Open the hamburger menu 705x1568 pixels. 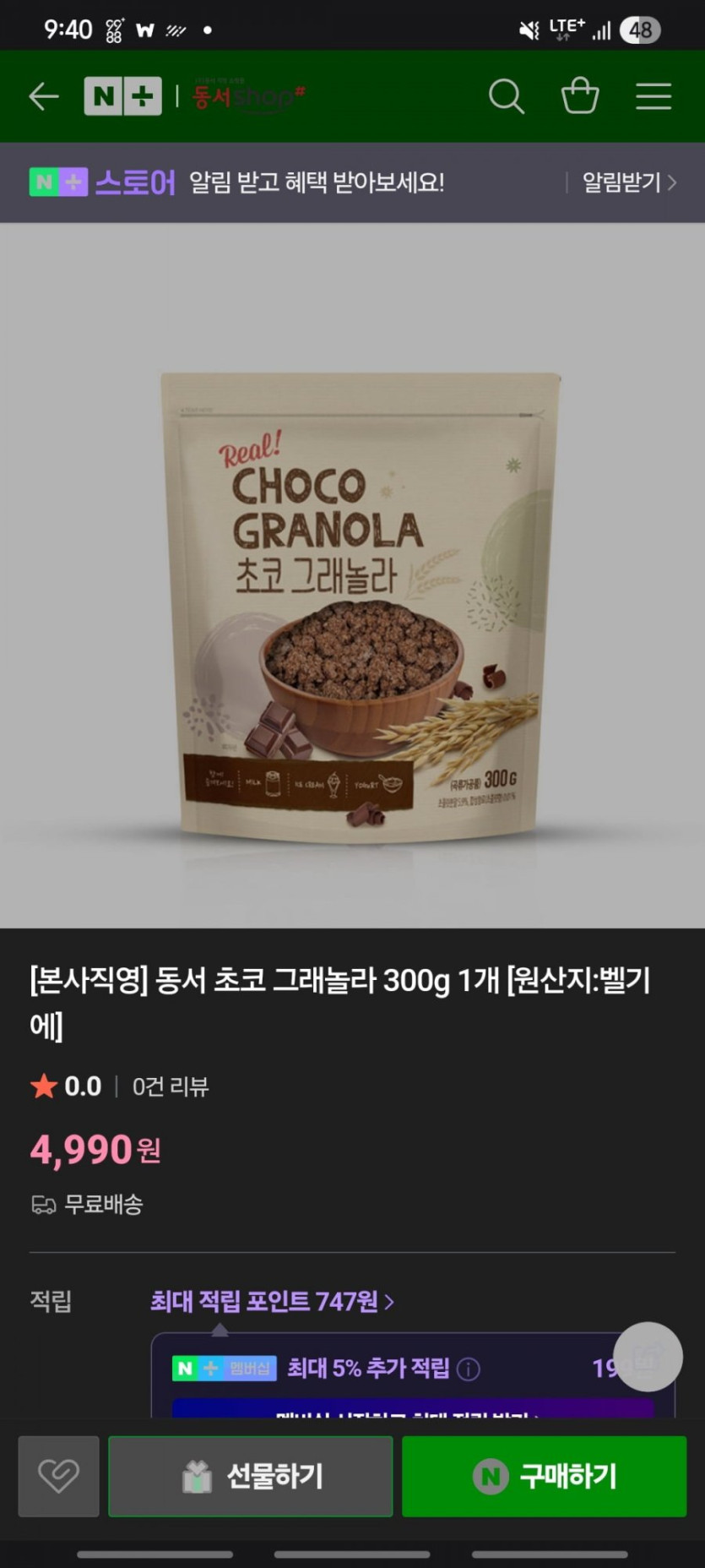(x=653, y=96)
